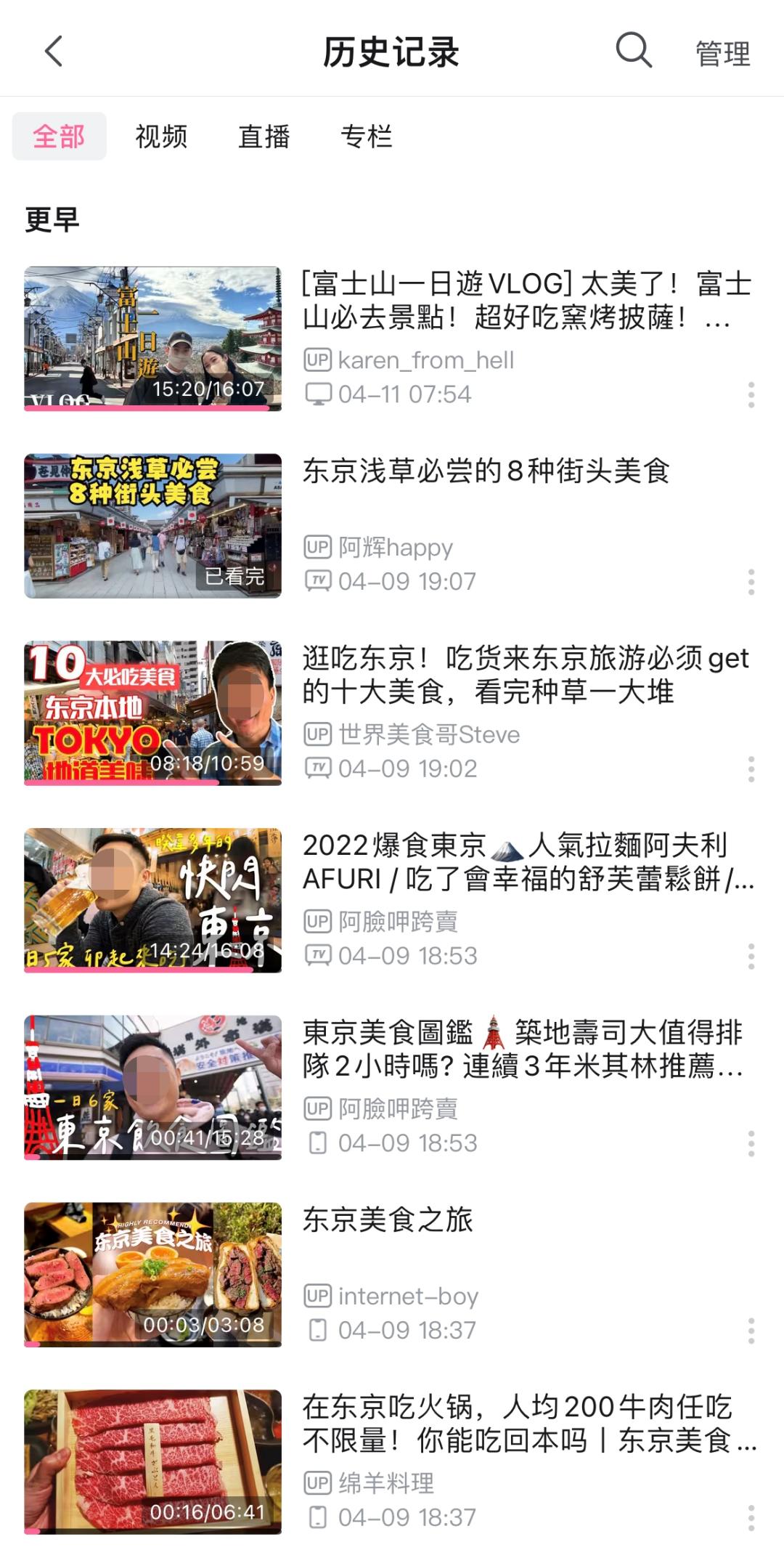
Task: Open more options for the karen_from_hell video
Action: 751,394
